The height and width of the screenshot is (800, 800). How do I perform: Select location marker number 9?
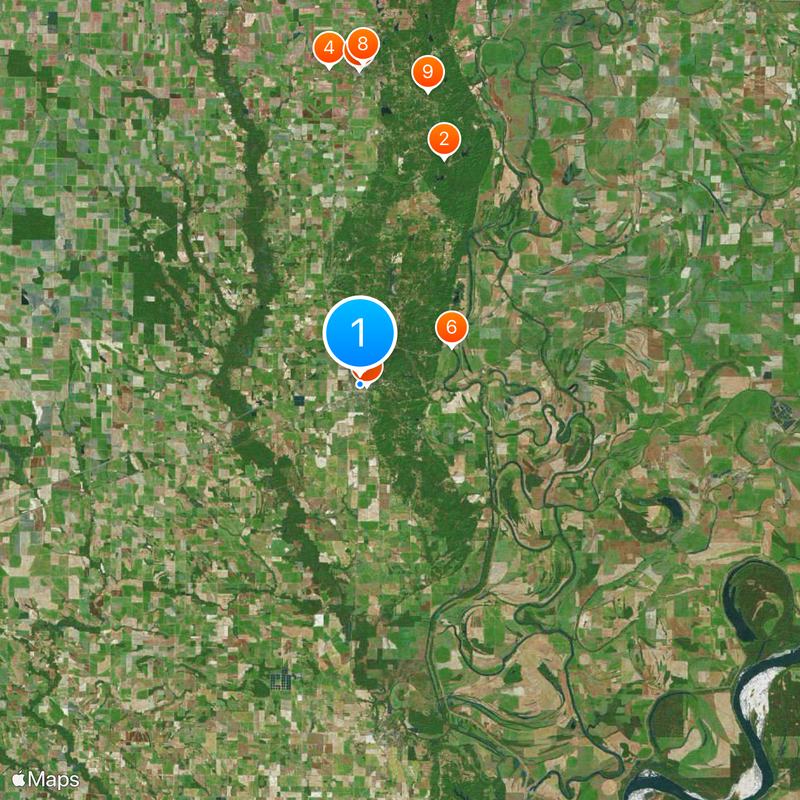tap(428, 71)
